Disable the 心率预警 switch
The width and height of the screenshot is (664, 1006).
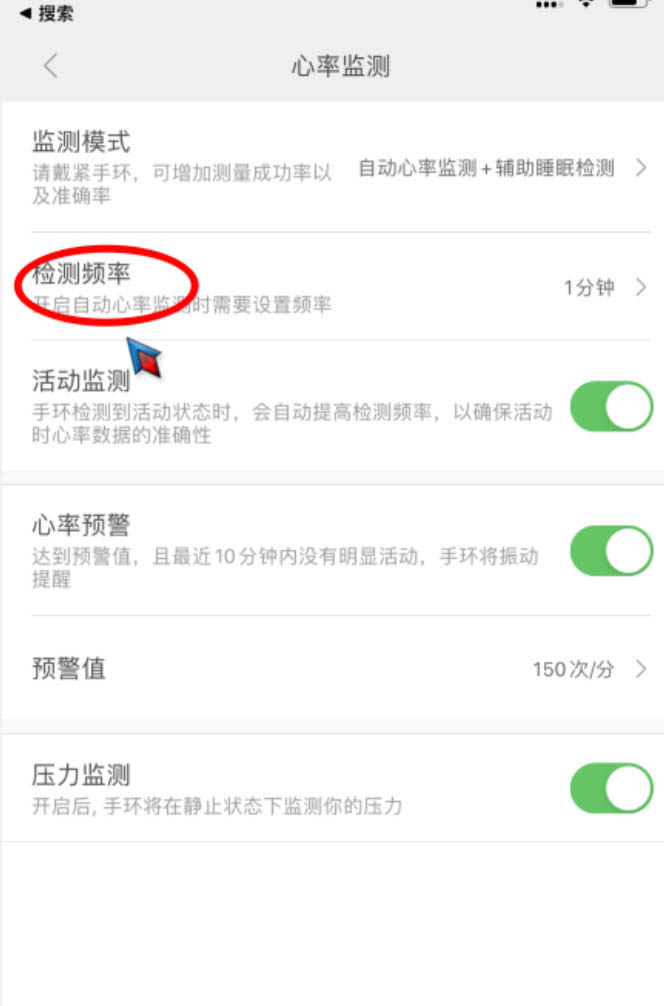pos(611,551)
